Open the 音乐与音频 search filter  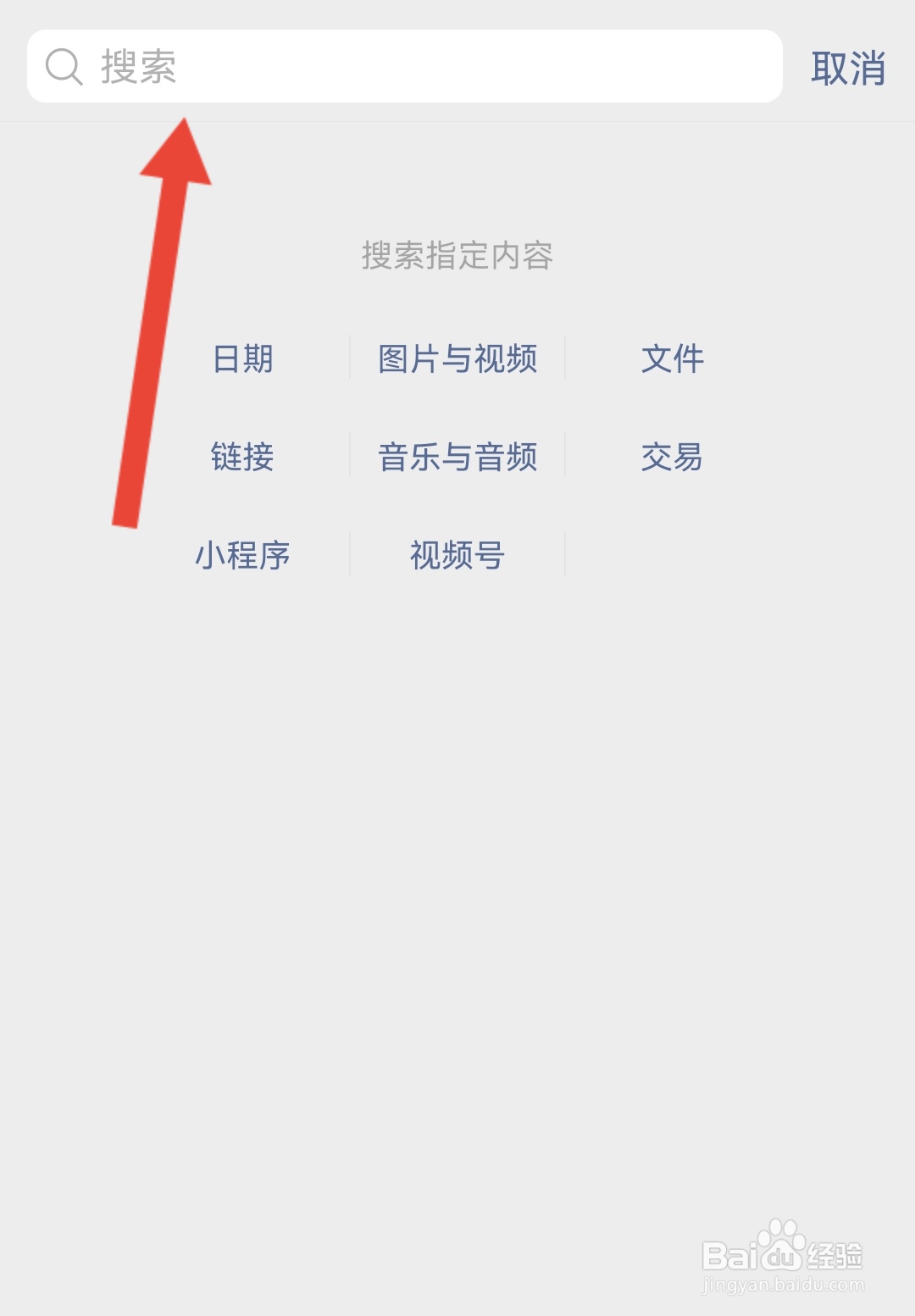pos(458,458)
